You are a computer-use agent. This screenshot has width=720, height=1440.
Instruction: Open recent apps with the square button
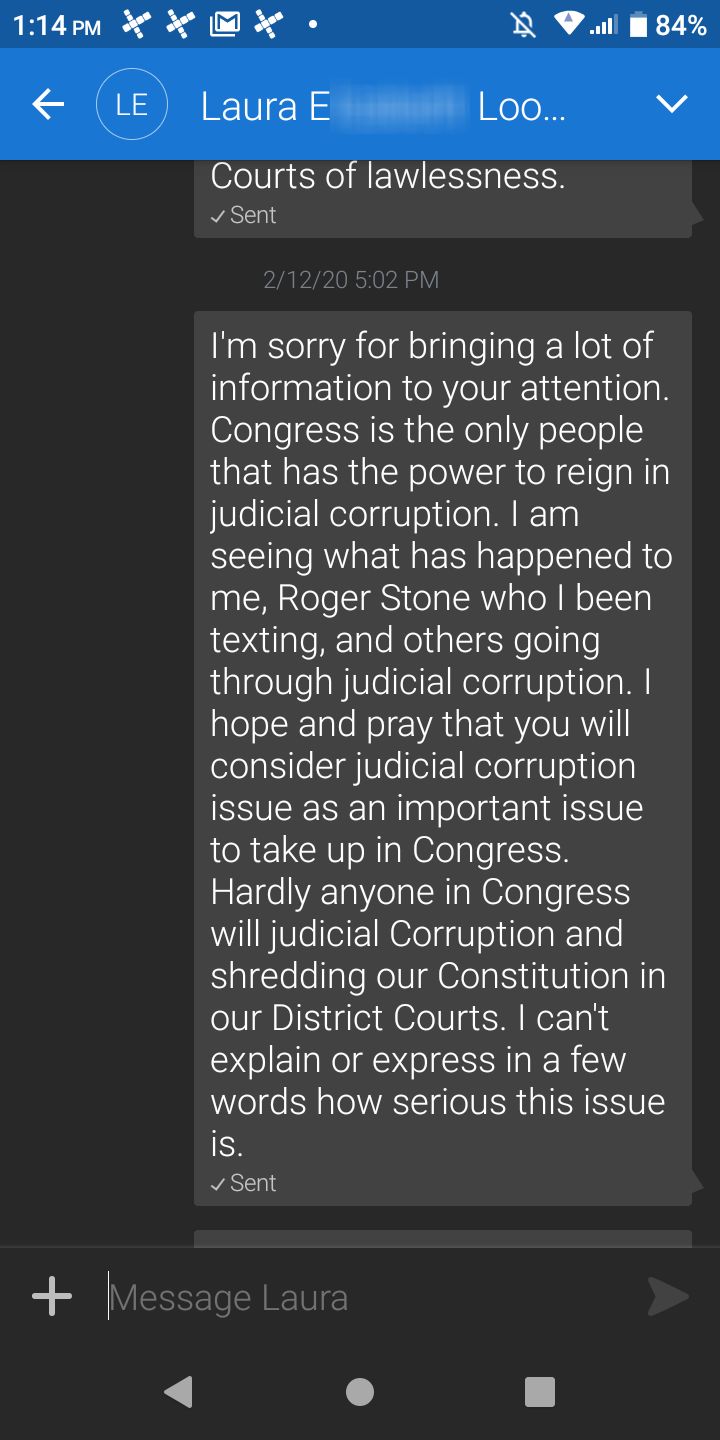(540, 1392)
